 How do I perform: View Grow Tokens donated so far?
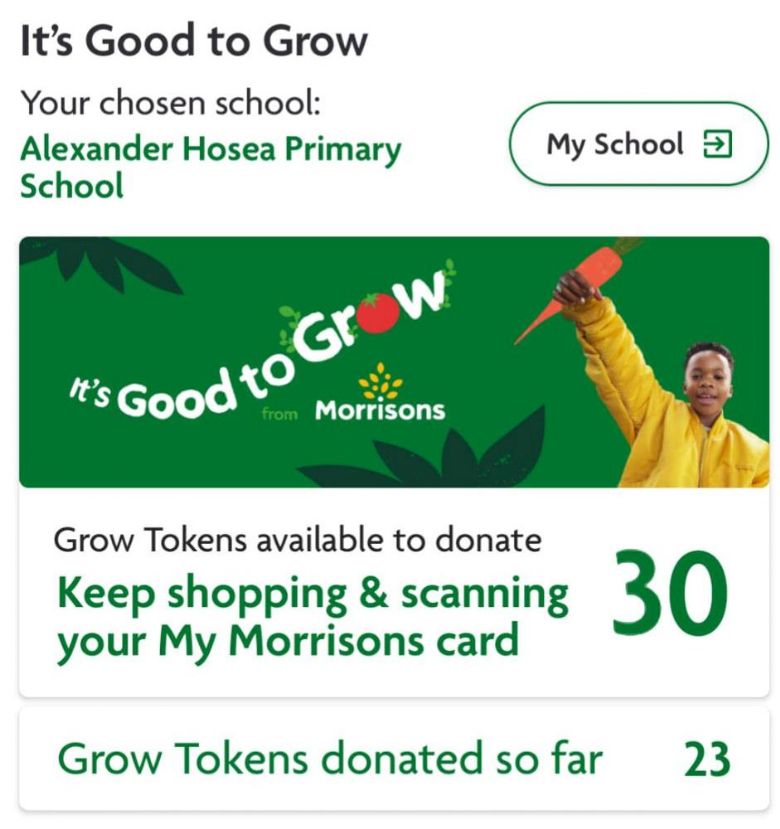coord(394,759)
